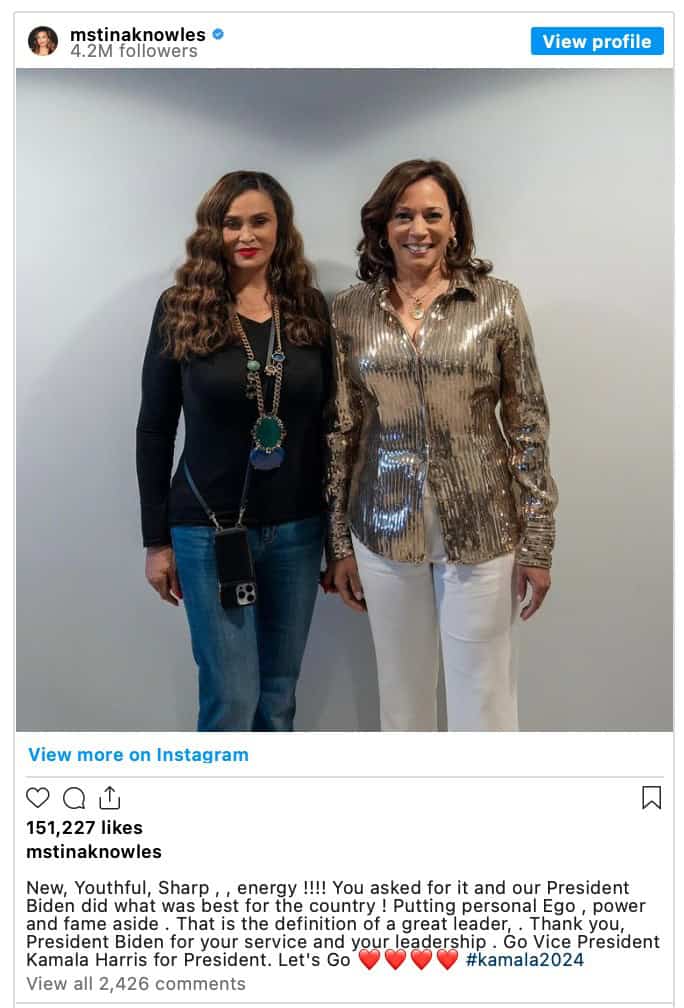
Task: Like the post with heart icon
Action: pos(38,797)
